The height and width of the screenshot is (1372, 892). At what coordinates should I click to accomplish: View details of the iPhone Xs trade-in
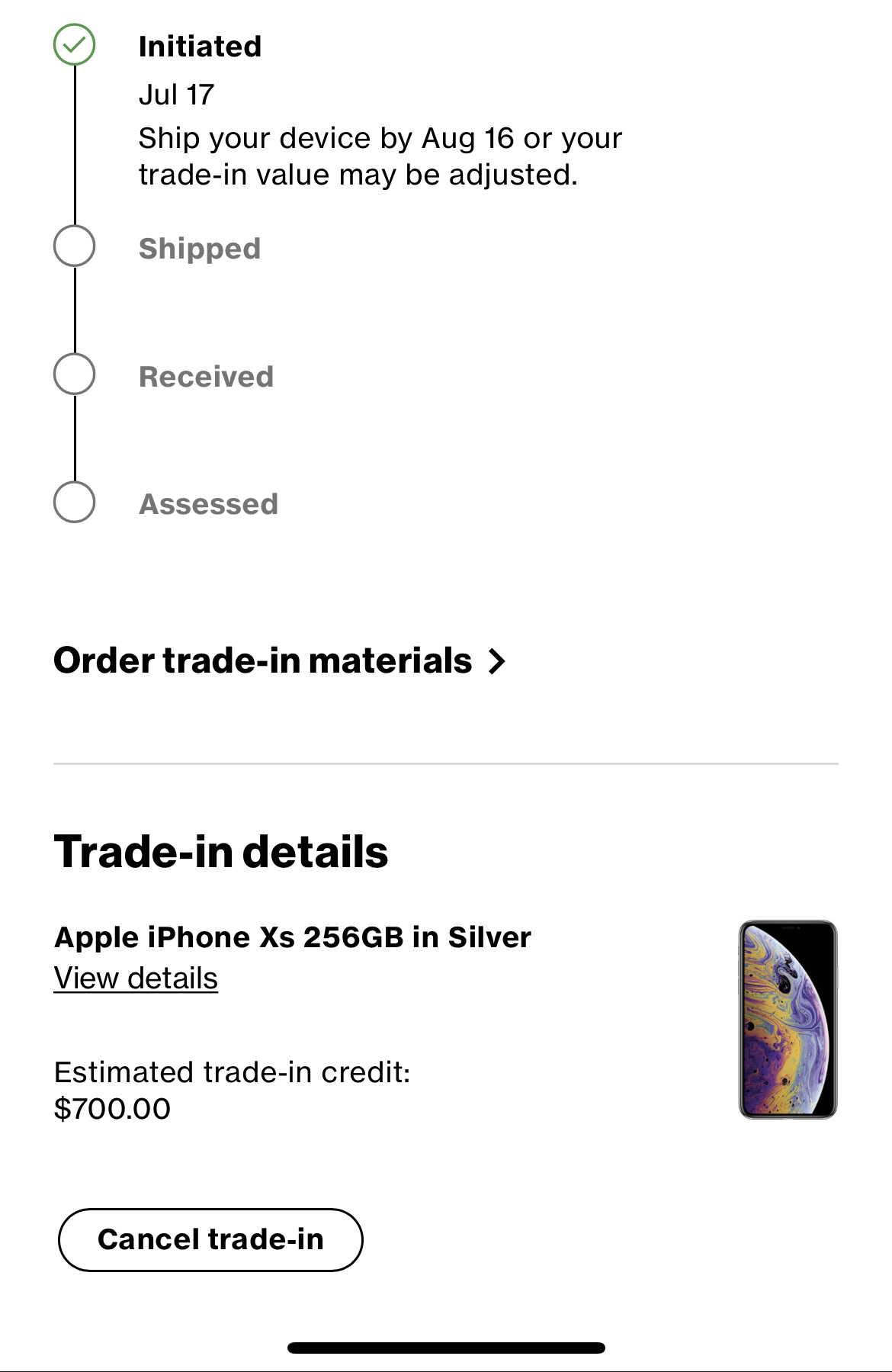point(136,978)
